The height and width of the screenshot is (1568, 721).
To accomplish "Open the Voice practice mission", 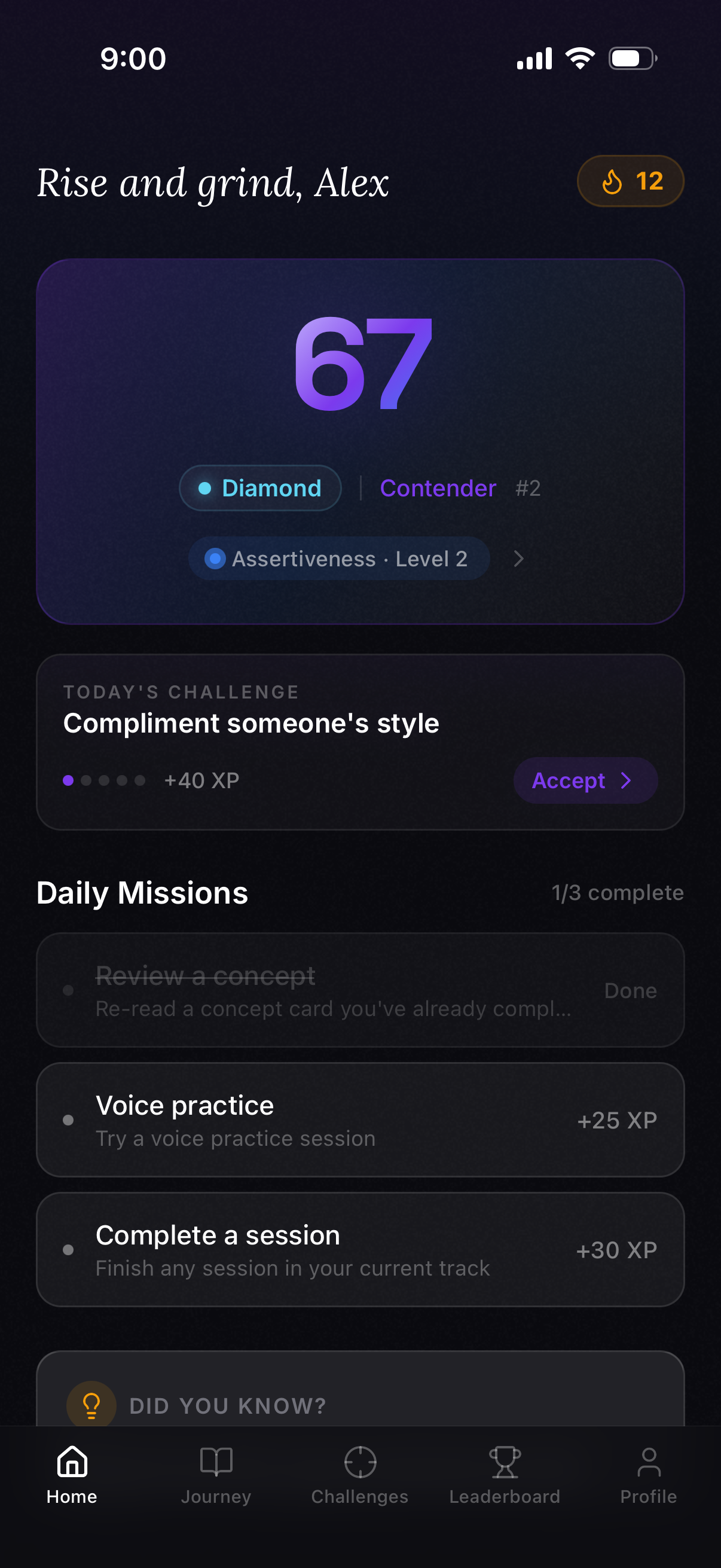I will (360, 1120).
